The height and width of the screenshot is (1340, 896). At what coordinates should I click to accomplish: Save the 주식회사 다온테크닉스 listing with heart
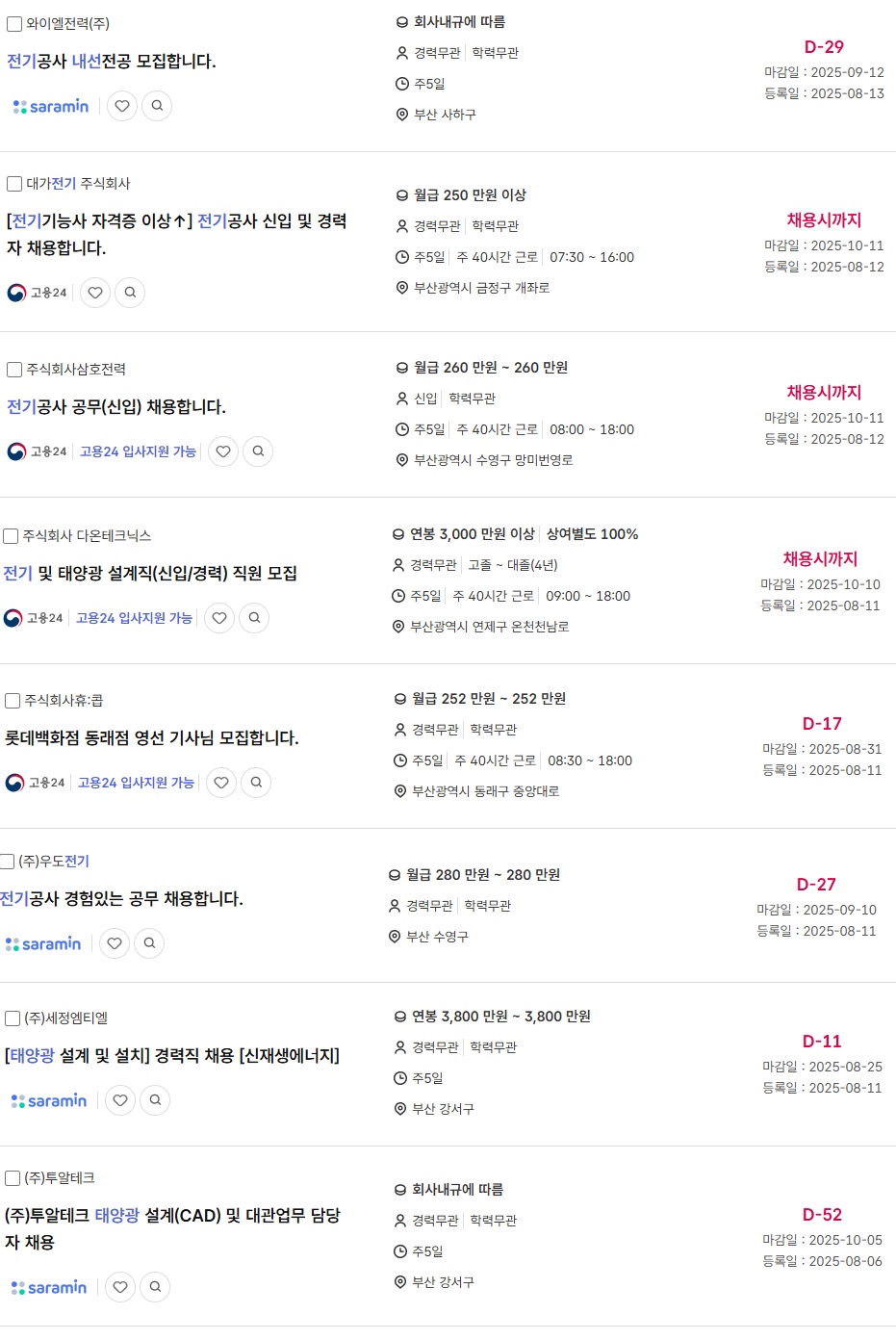click(219, 618)
